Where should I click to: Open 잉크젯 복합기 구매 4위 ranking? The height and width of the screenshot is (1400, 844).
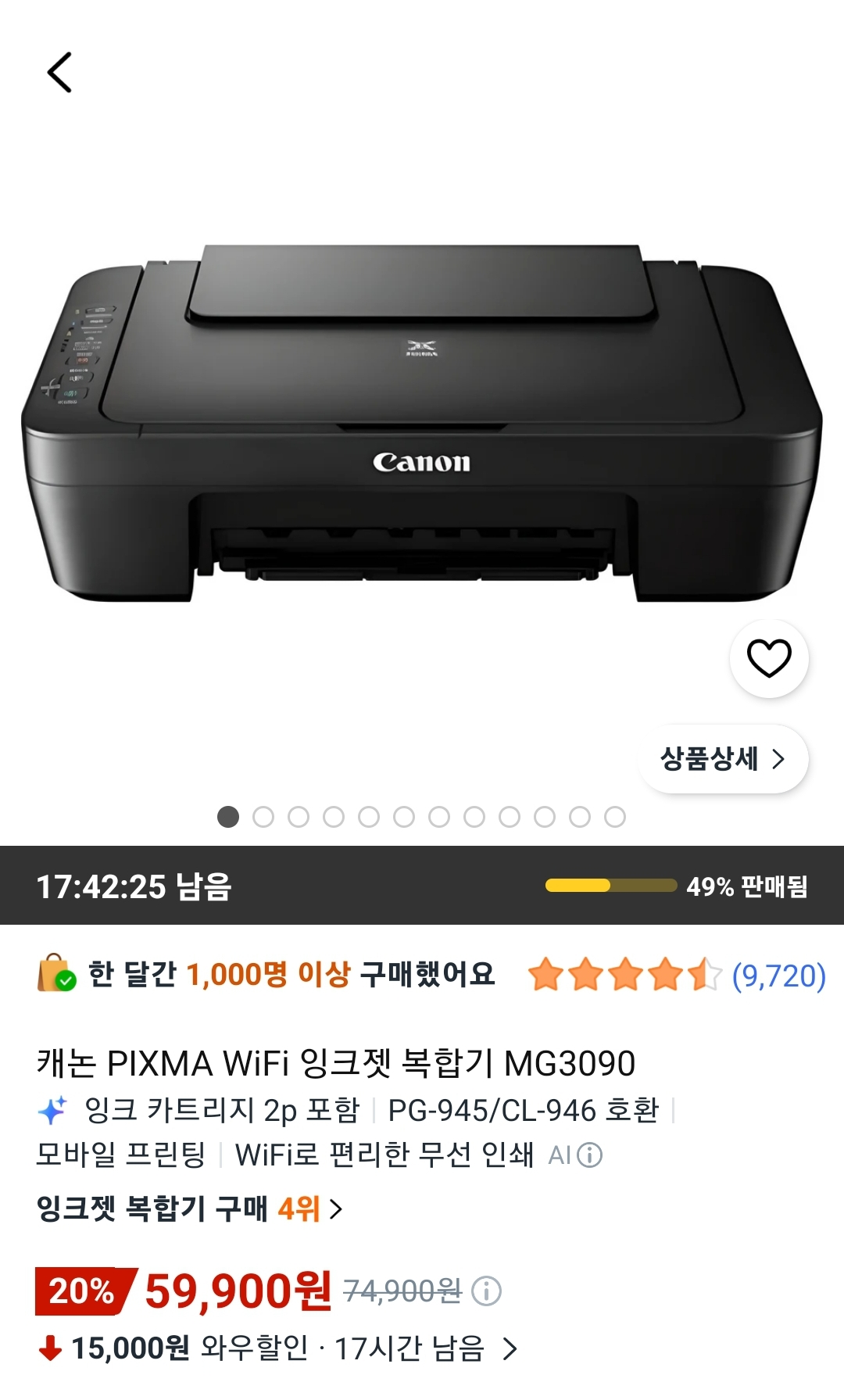(x=190, y=1209)
